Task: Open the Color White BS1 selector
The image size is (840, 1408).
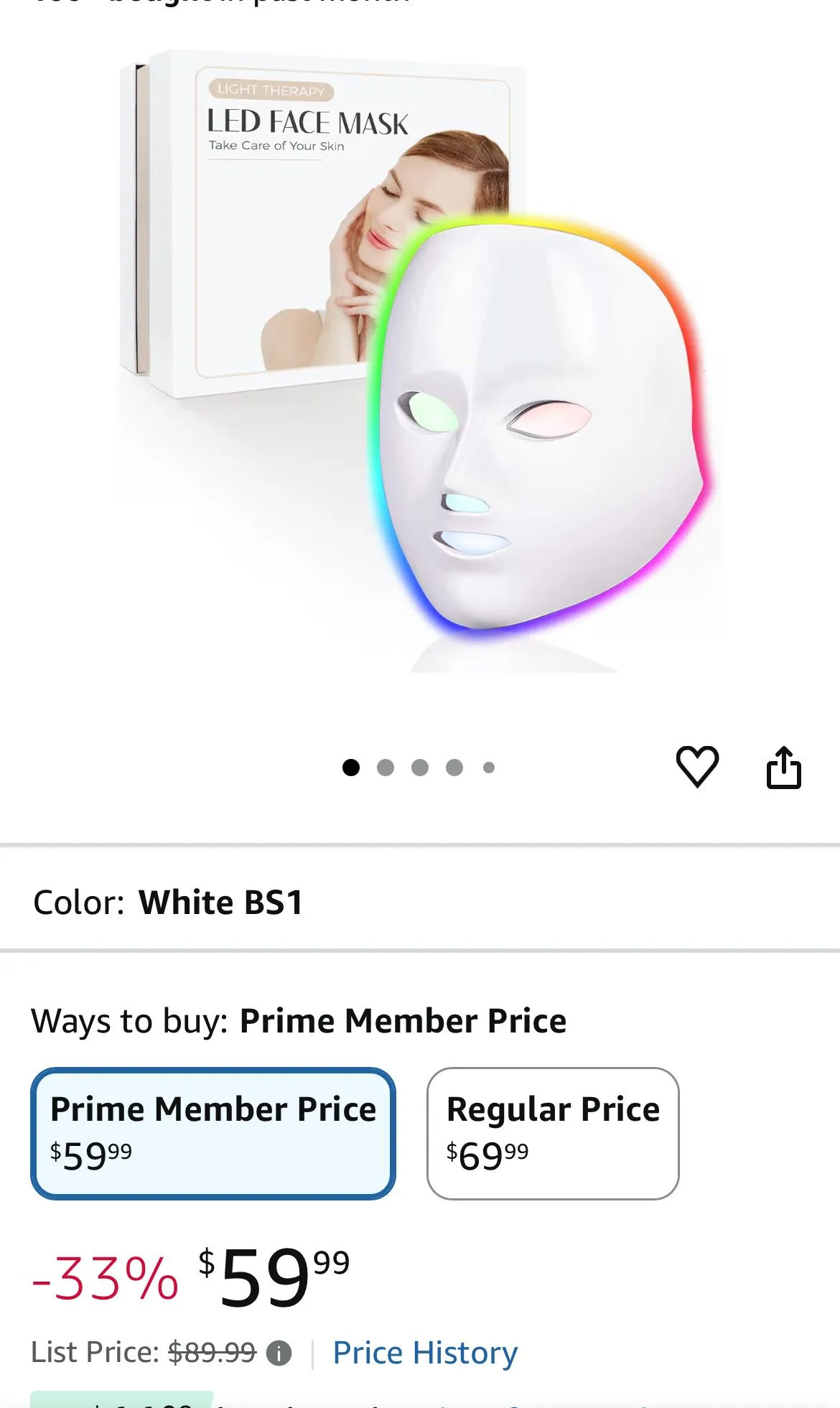Action: pos(420,902)
